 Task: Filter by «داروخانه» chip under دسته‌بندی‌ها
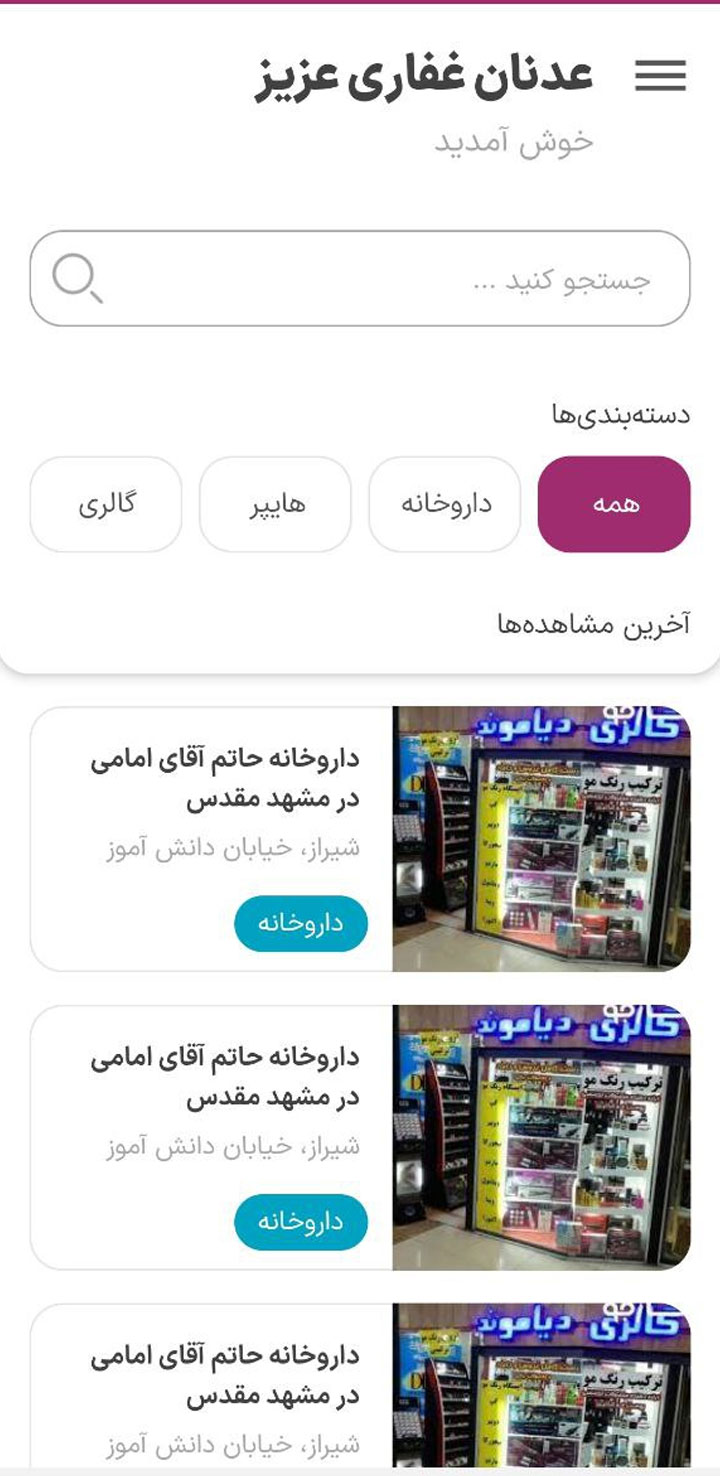[445, 504]
